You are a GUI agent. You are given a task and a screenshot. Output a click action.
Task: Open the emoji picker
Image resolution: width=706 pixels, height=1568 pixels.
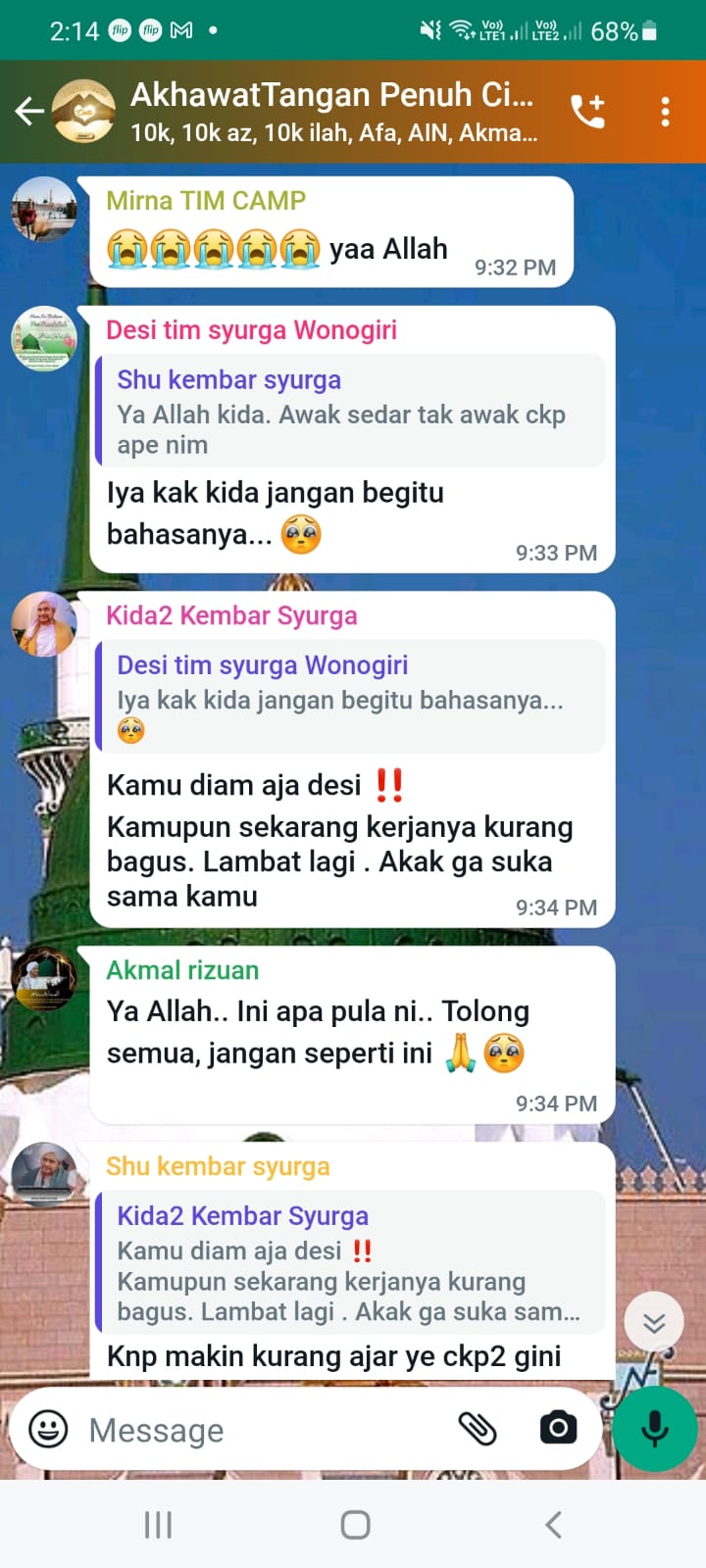click(48, 1429)
